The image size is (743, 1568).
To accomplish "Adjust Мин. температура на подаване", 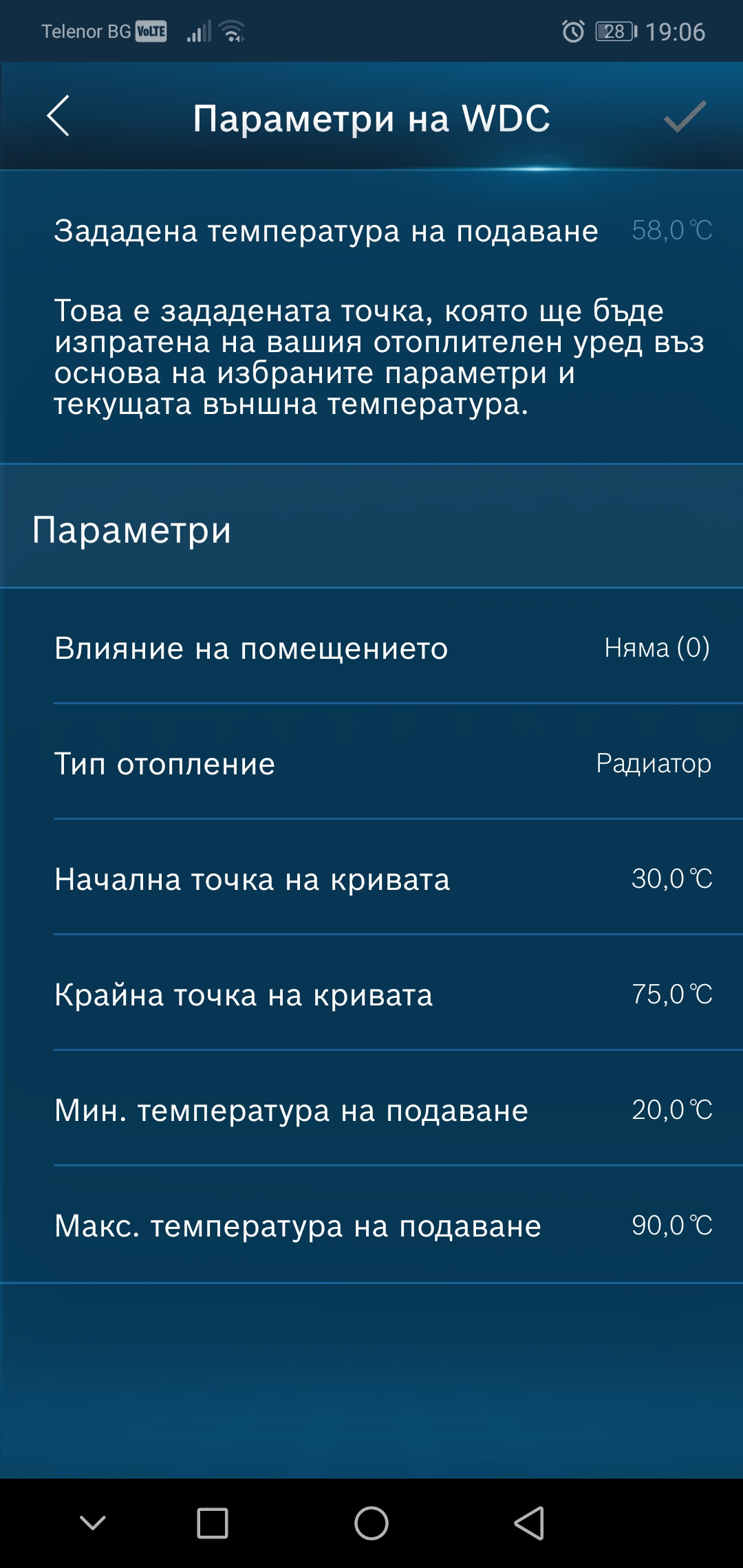I will pos(382,1110).
